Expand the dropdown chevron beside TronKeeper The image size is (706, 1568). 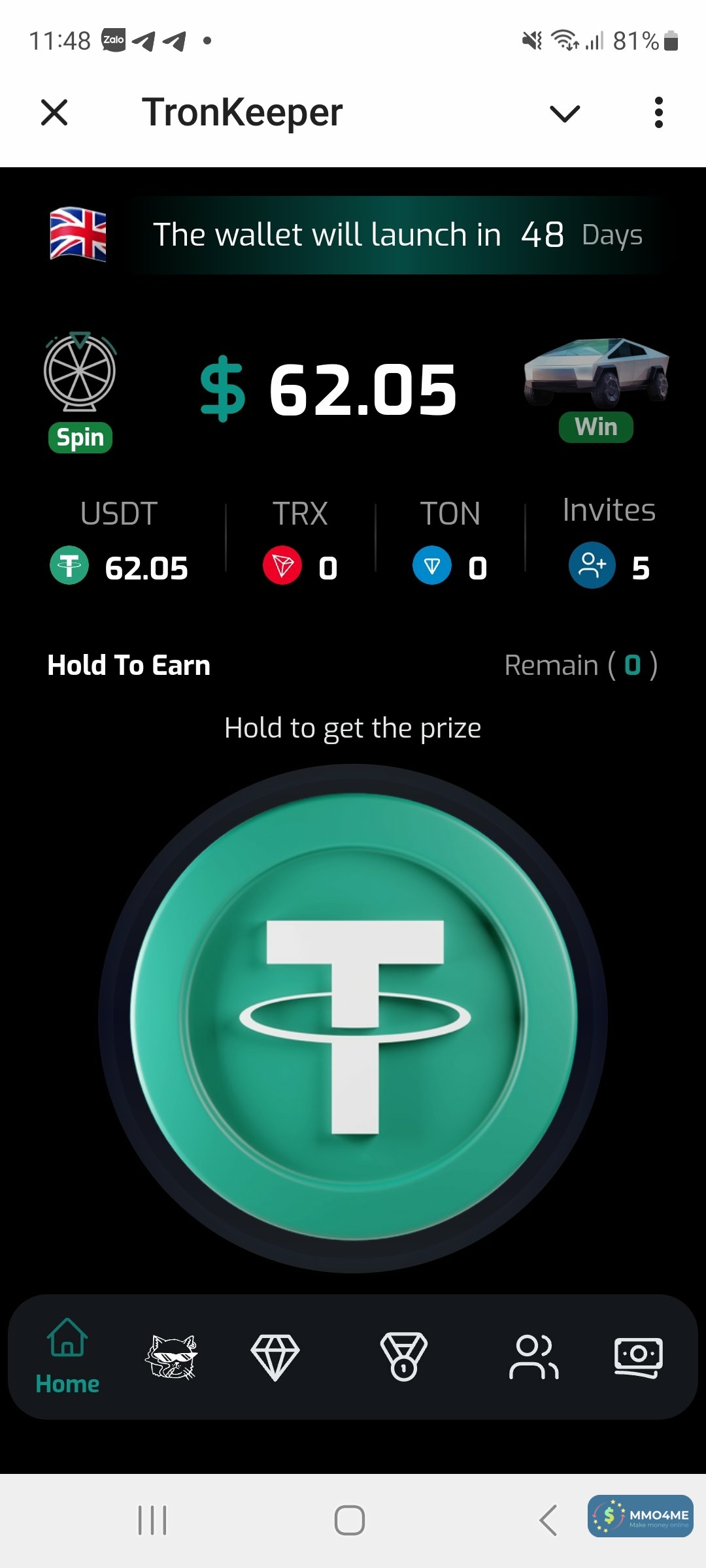[565, 114]
